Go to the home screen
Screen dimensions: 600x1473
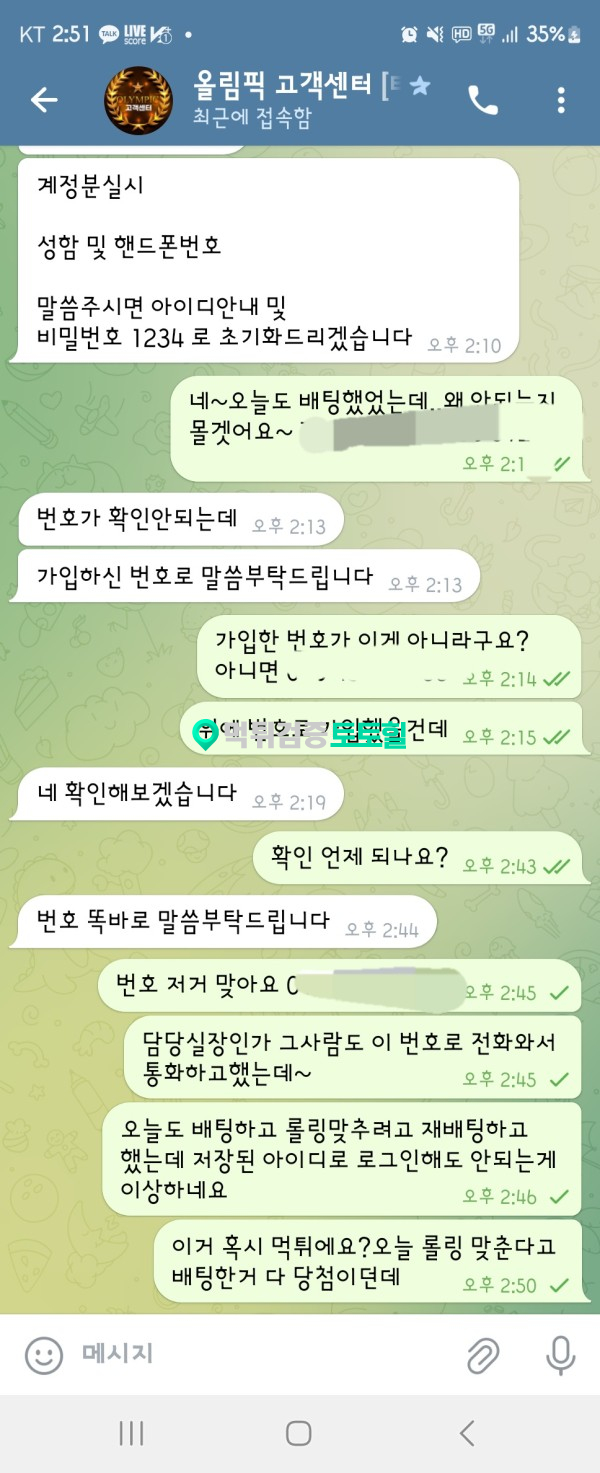(299, 1433)
